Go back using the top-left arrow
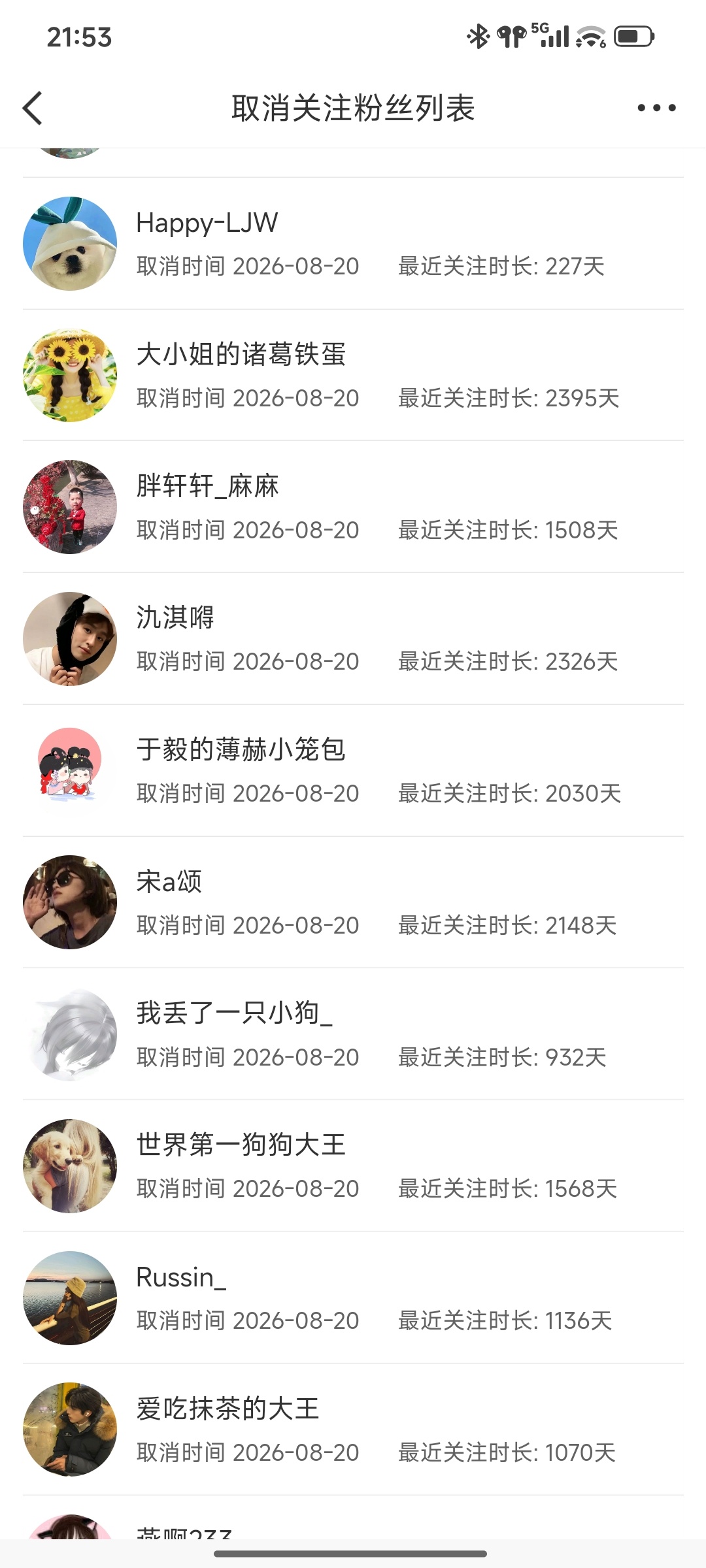Screen dimensions: 706x1568 pyautogui.click(x=33, y=108)
